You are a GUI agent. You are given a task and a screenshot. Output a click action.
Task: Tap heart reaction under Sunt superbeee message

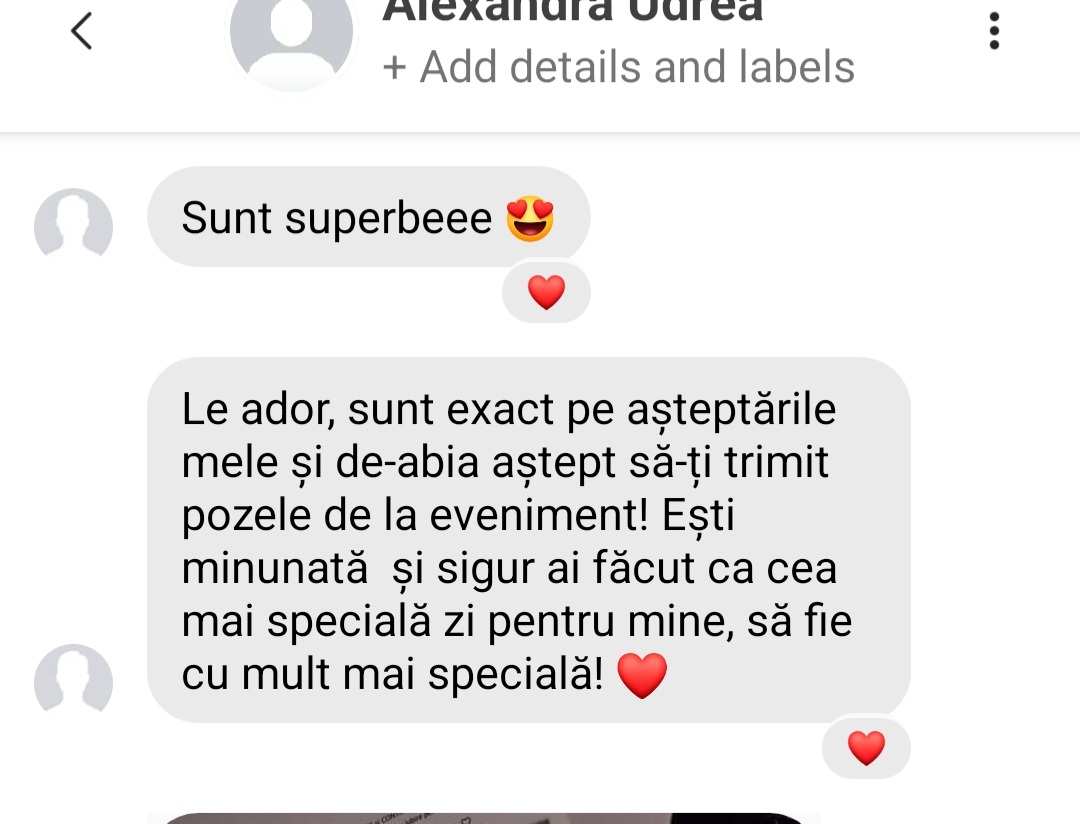[546, 293]
